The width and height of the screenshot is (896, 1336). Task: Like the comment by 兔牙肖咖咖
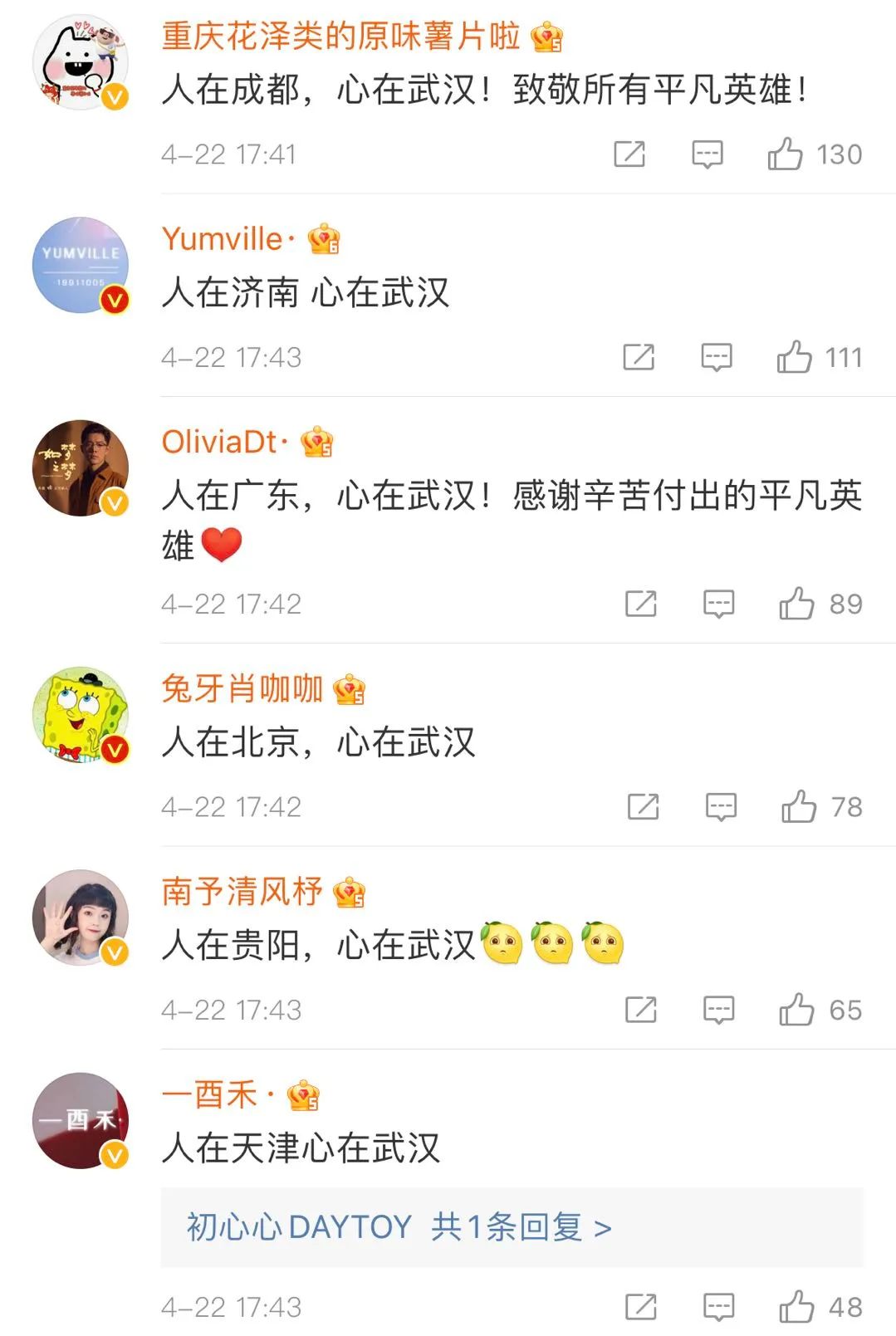point(799,806)
